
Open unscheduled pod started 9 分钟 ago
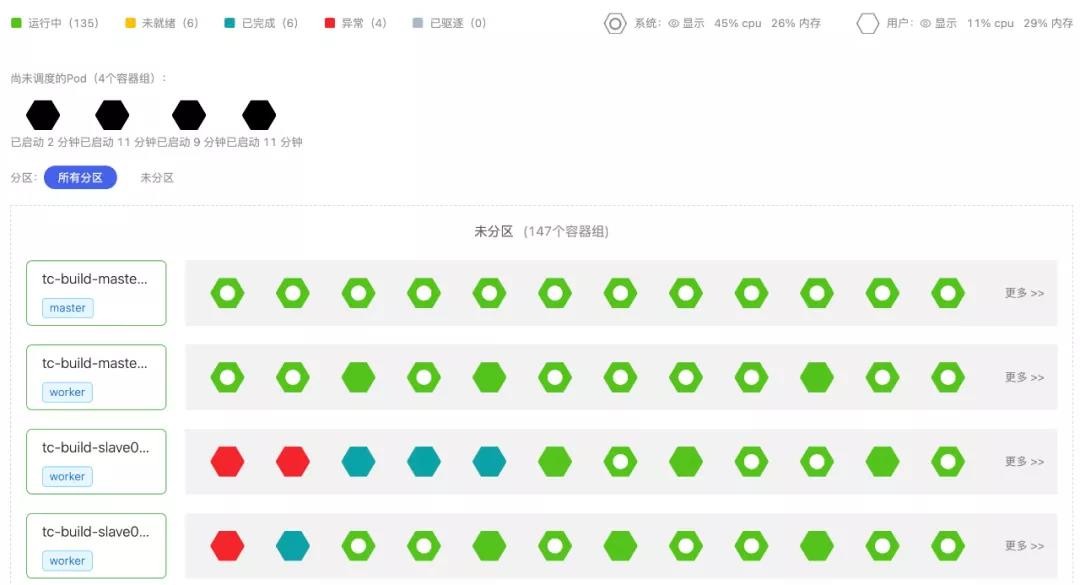click(x=189, y=115)
